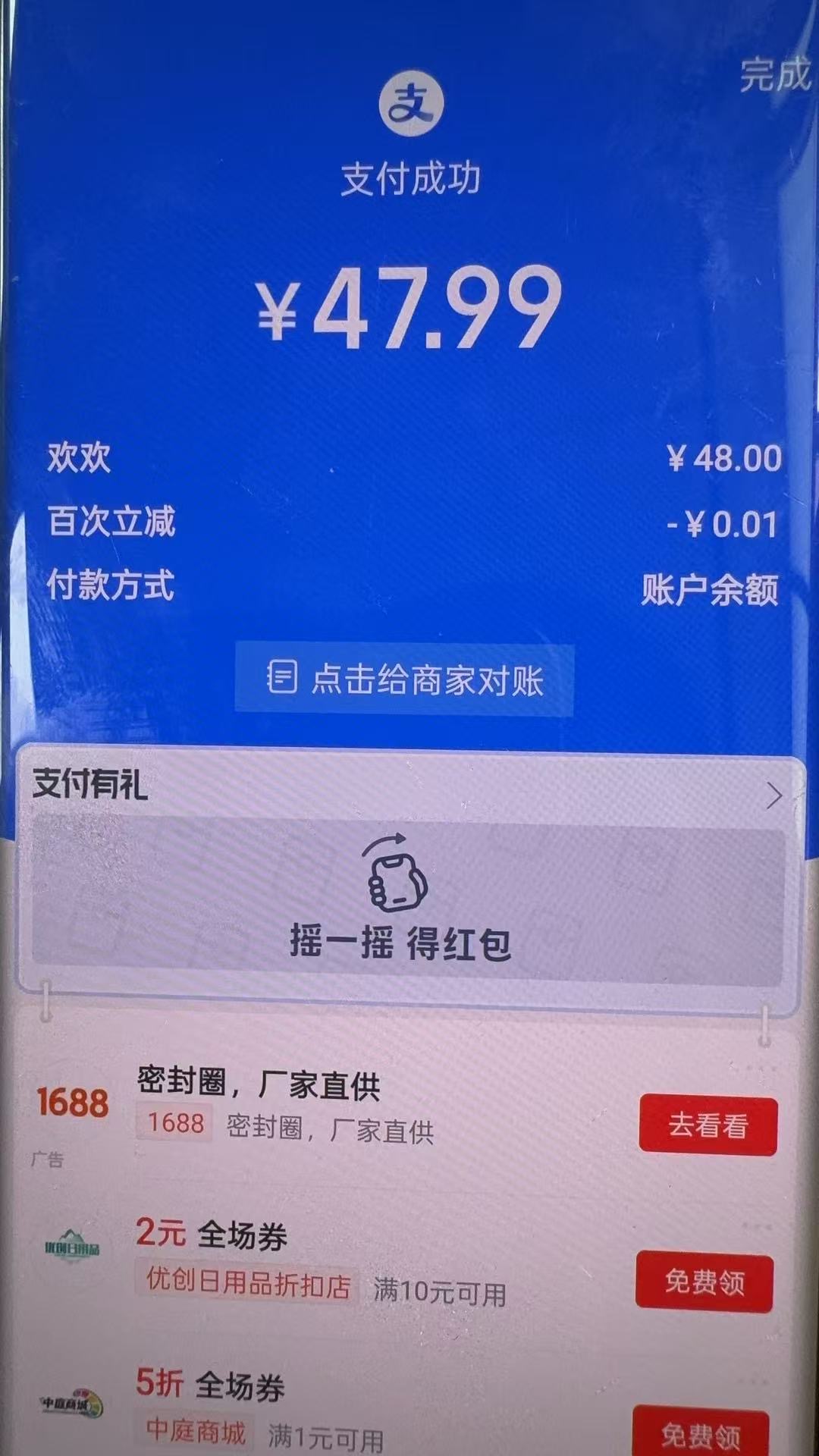The height and width of the screenshot is (1456, 819).
Task: Open 支付有礼 via its chevron
Action: point(773,795)
